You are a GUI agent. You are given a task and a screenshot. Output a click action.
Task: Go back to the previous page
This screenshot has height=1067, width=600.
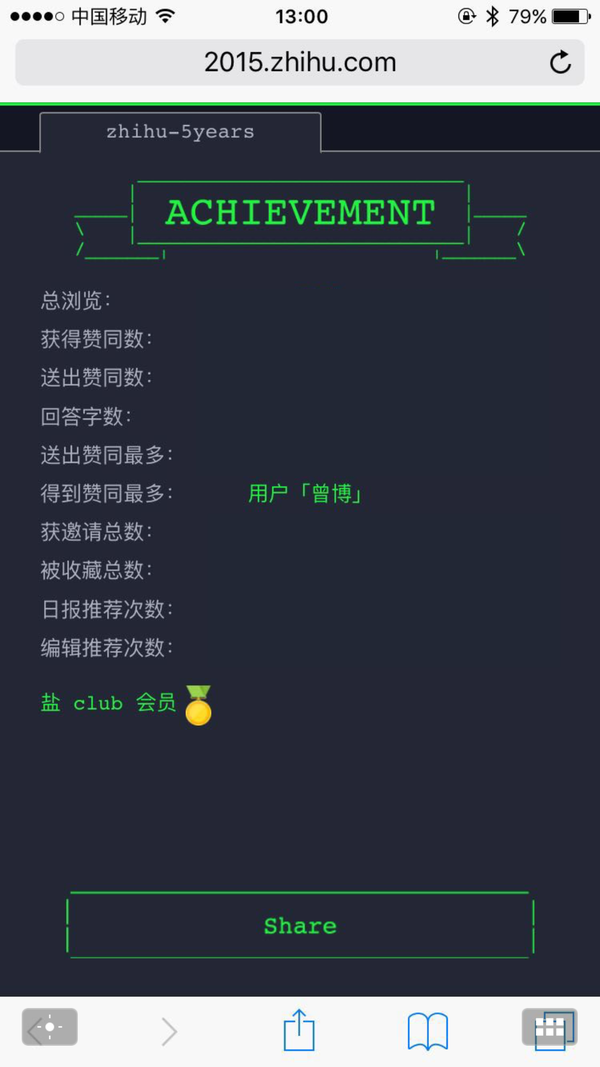[49, 1028]
